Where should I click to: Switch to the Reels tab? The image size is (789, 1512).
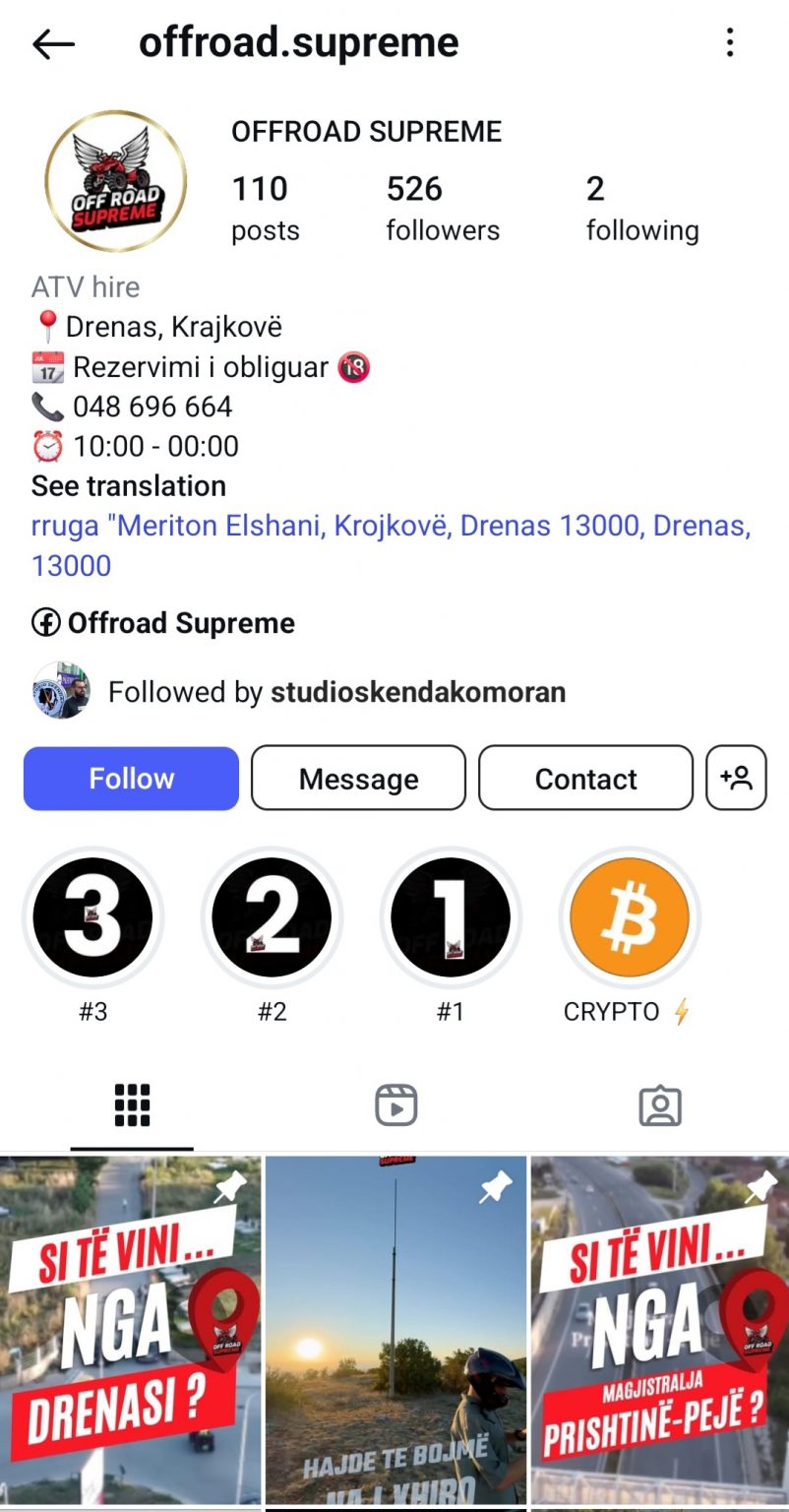coord(395,1105)
